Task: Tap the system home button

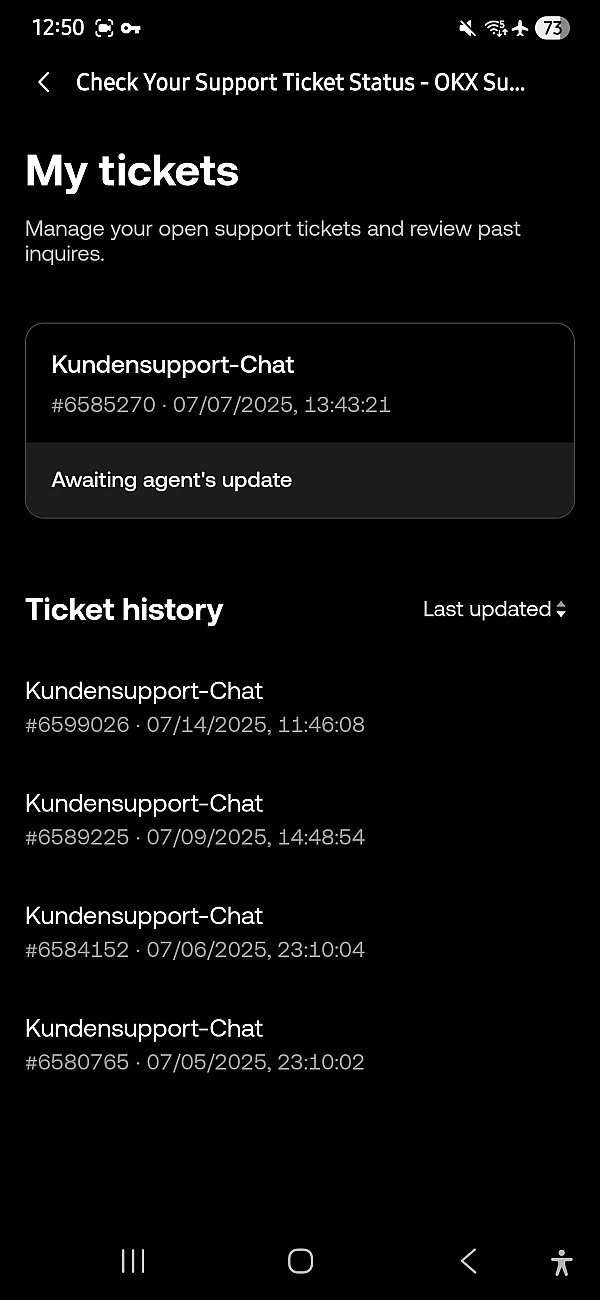Action: coord(300,1261)
